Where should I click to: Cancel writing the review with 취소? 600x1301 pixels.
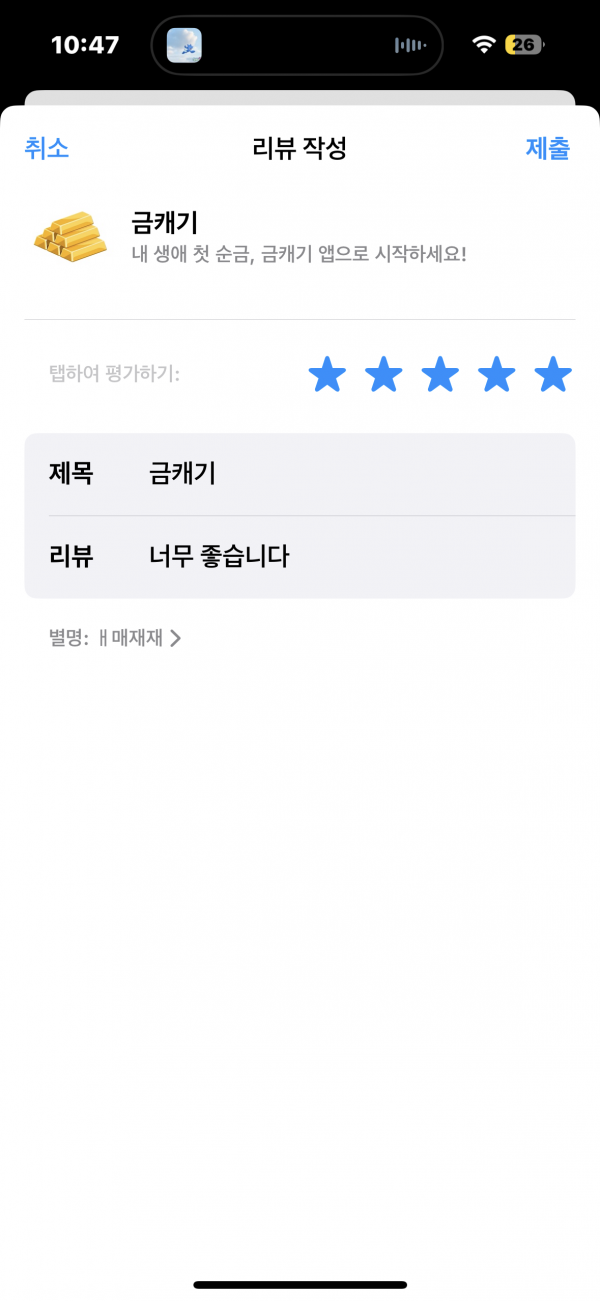[47, 149]
